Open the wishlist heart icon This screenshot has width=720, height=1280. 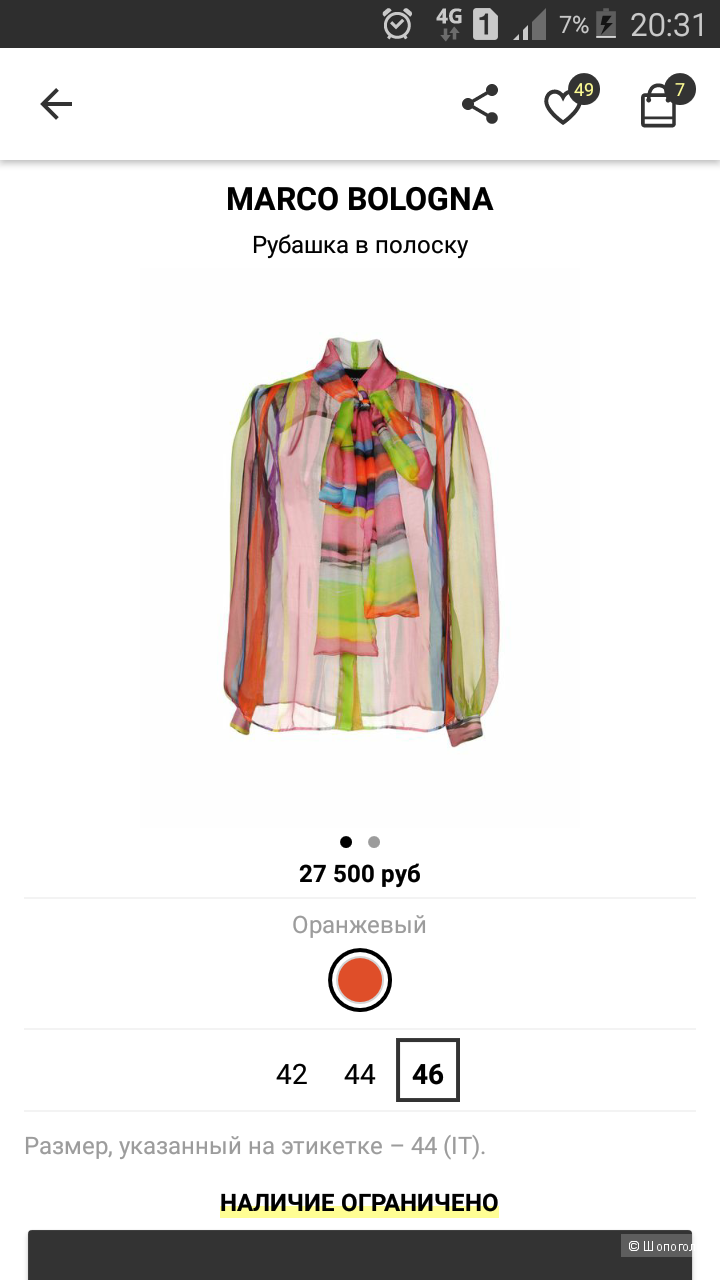pos(563,106)
